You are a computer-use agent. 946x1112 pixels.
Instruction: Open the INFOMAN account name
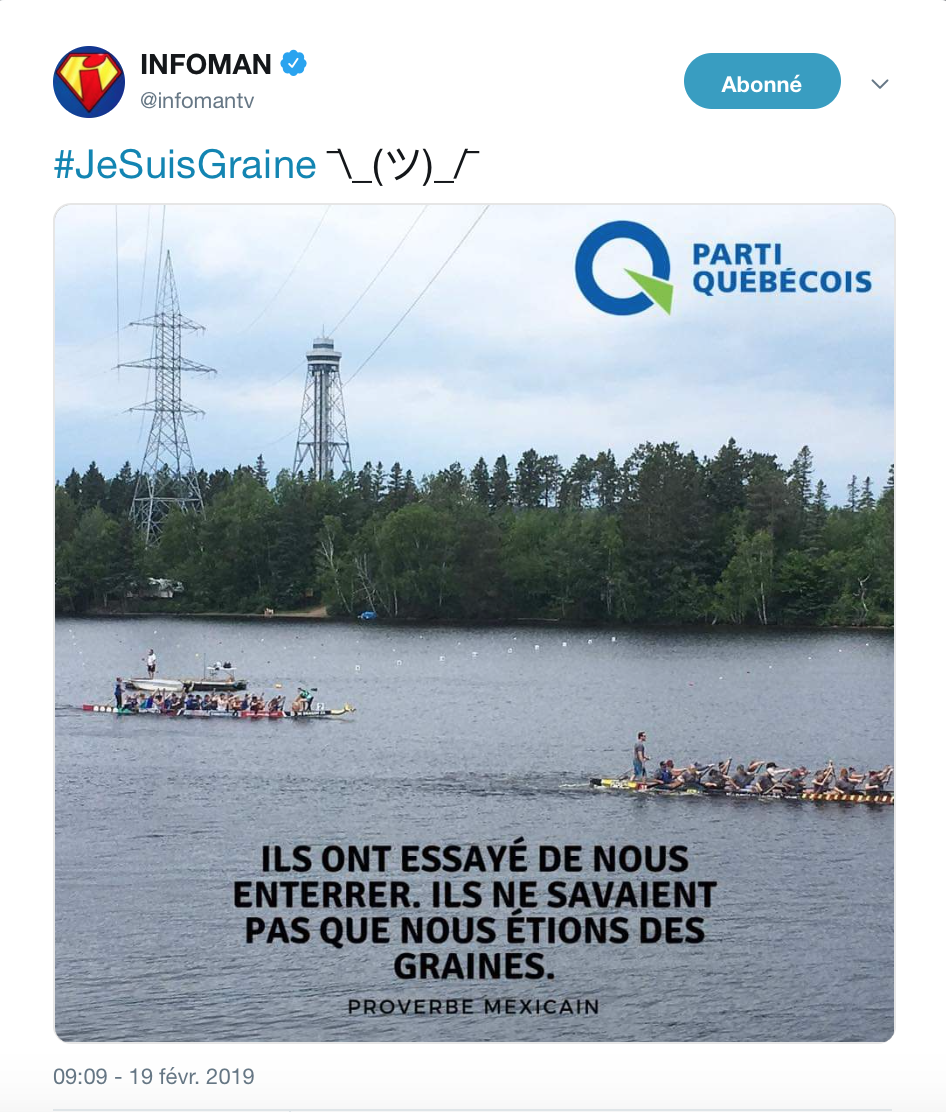pyautogui.click(x=206, y=64)
